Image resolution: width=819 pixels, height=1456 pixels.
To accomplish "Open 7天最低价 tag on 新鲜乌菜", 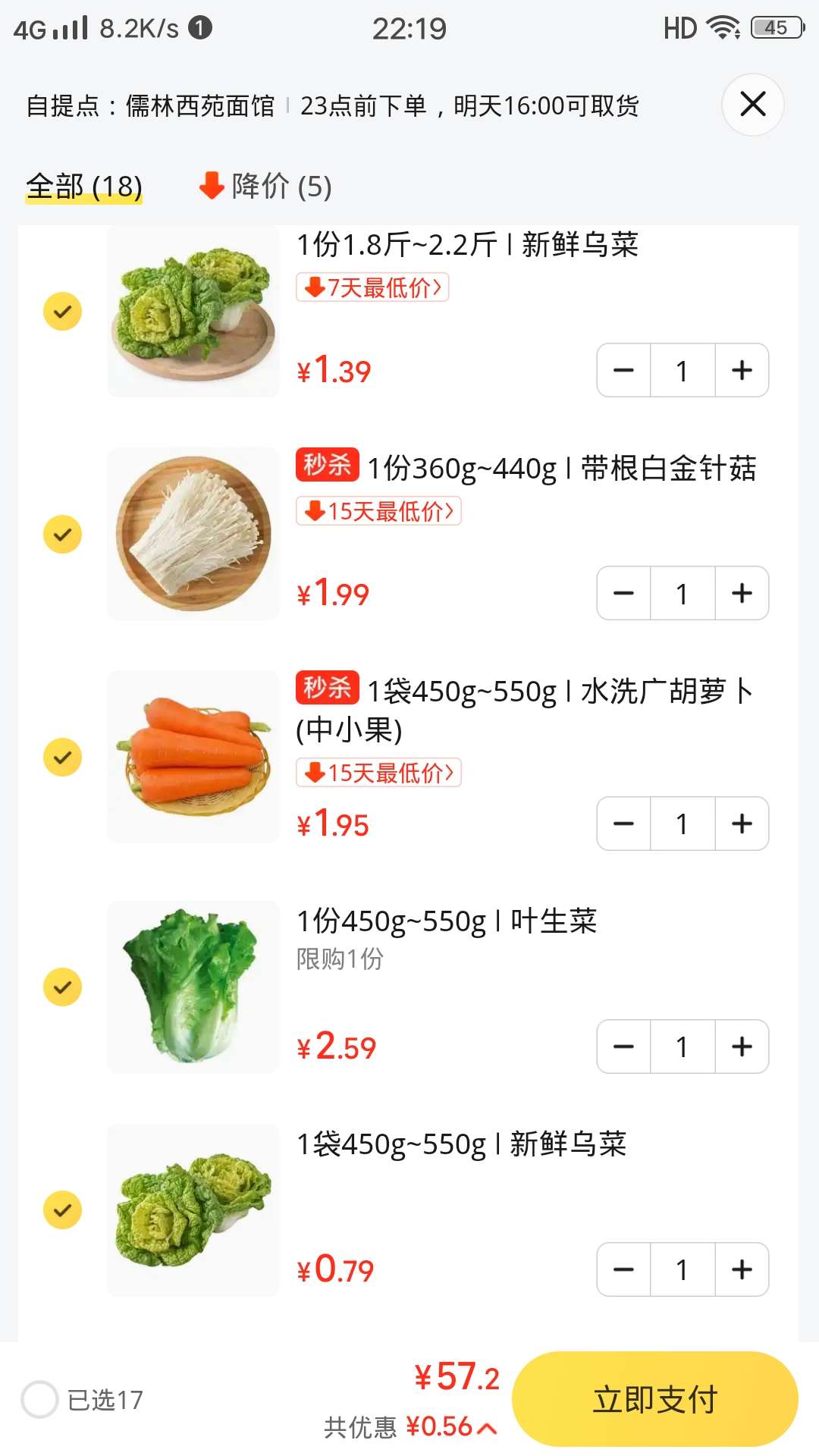I will [x=372, y=287].
